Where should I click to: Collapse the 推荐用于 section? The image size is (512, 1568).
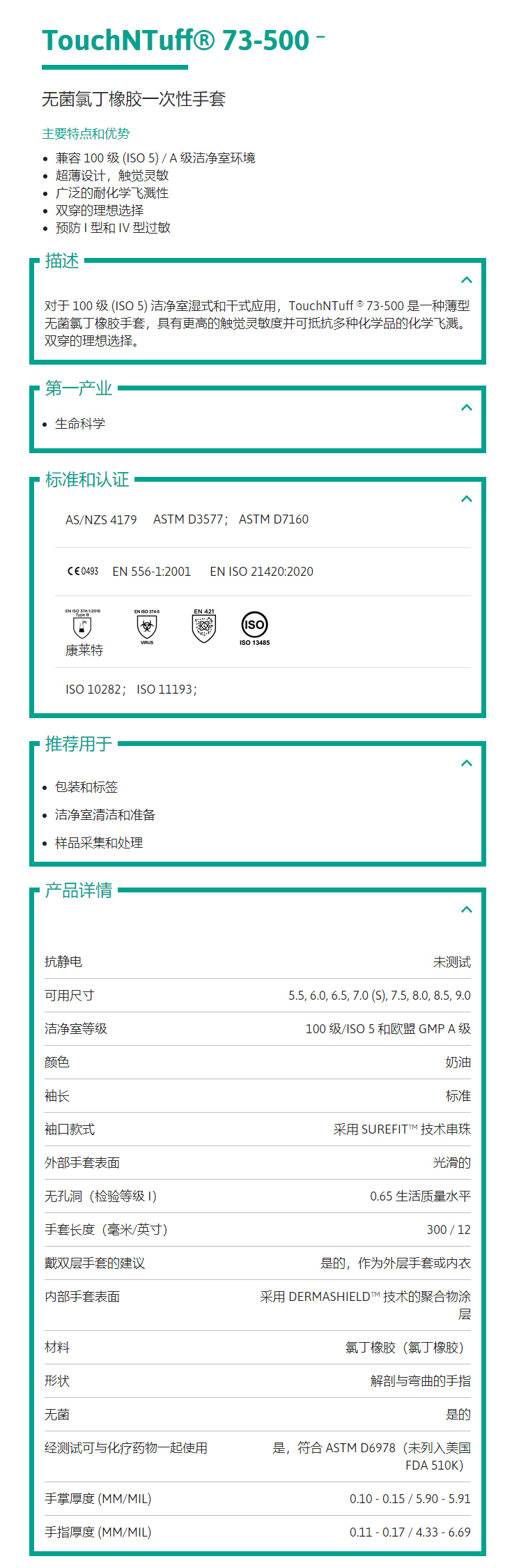[x=467, y=763]
